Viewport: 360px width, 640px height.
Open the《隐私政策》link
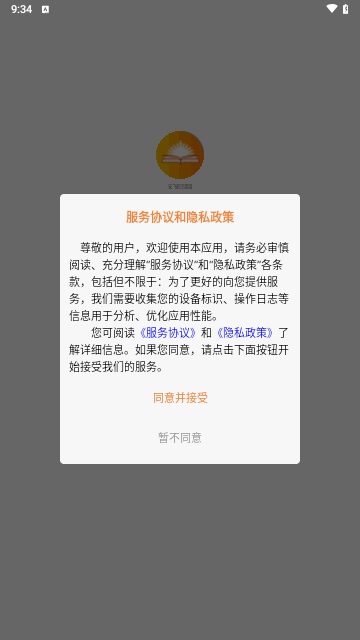[245, 333]
